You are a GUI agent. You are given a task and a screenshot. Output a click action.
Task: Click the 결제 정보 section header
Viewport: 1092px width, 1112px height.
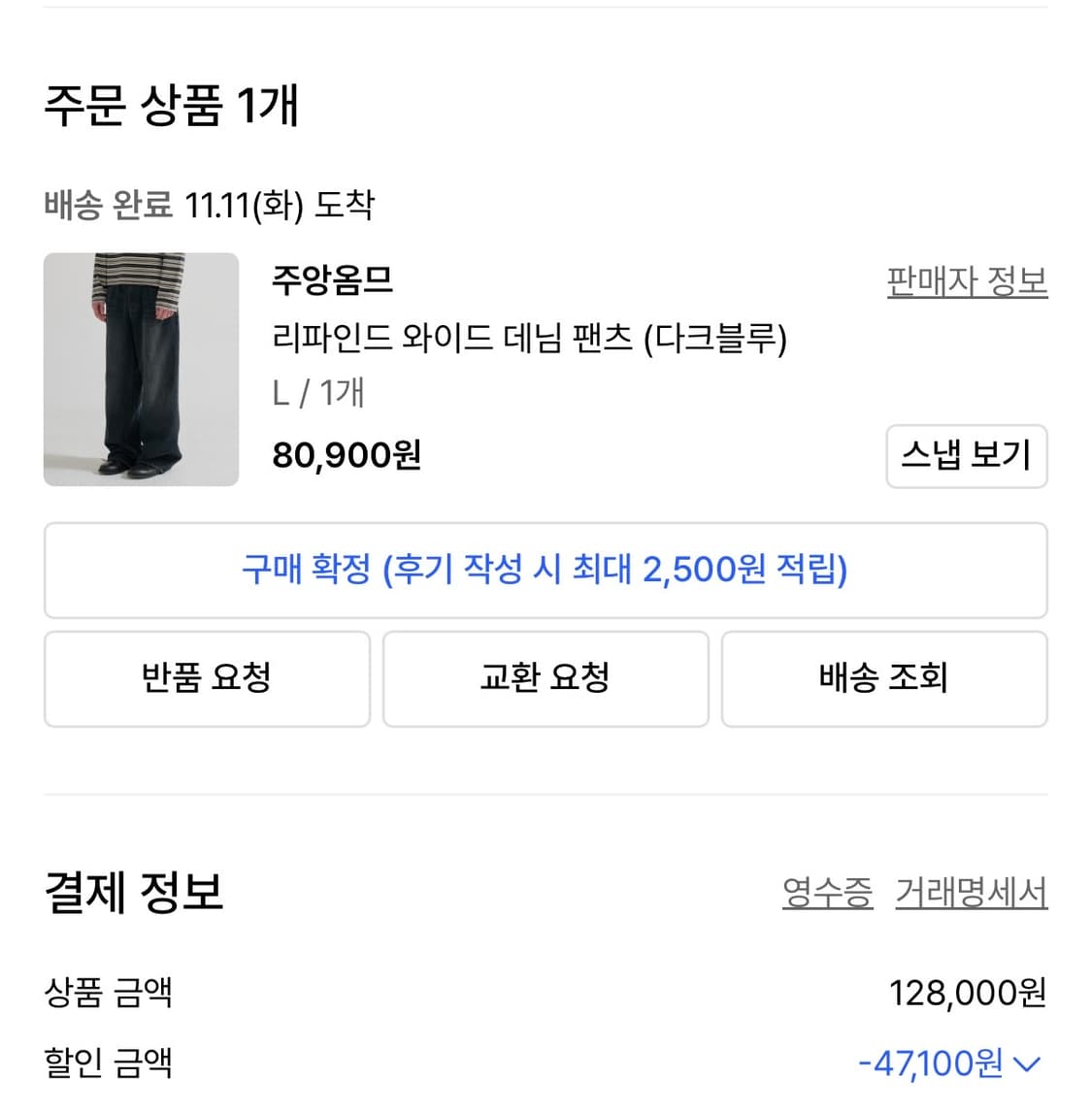coord(133,893)
